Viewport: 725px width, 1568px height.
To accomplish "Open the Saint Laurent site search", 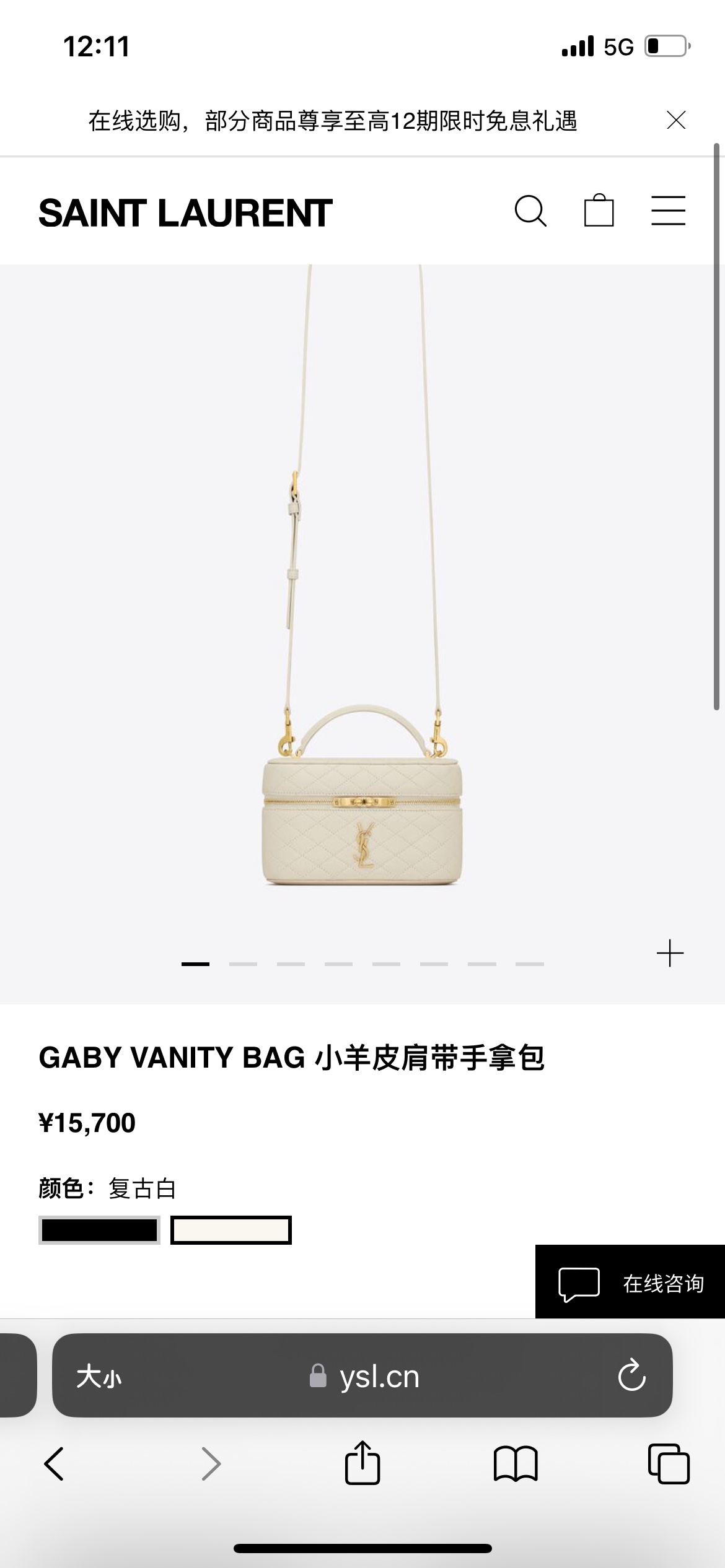I will tap(530, 212).
